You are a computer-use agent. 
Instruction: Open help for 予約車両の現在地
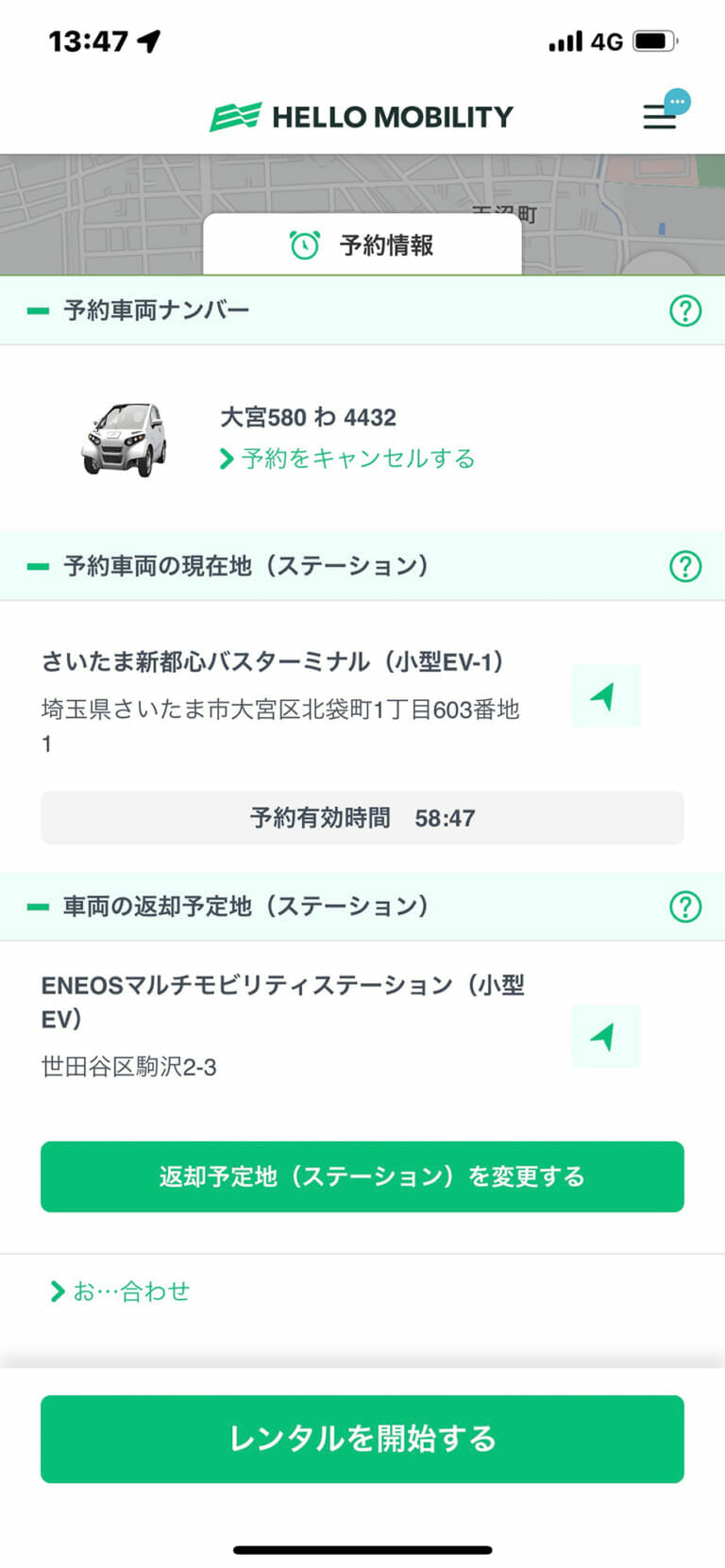[x=685, y=566]
